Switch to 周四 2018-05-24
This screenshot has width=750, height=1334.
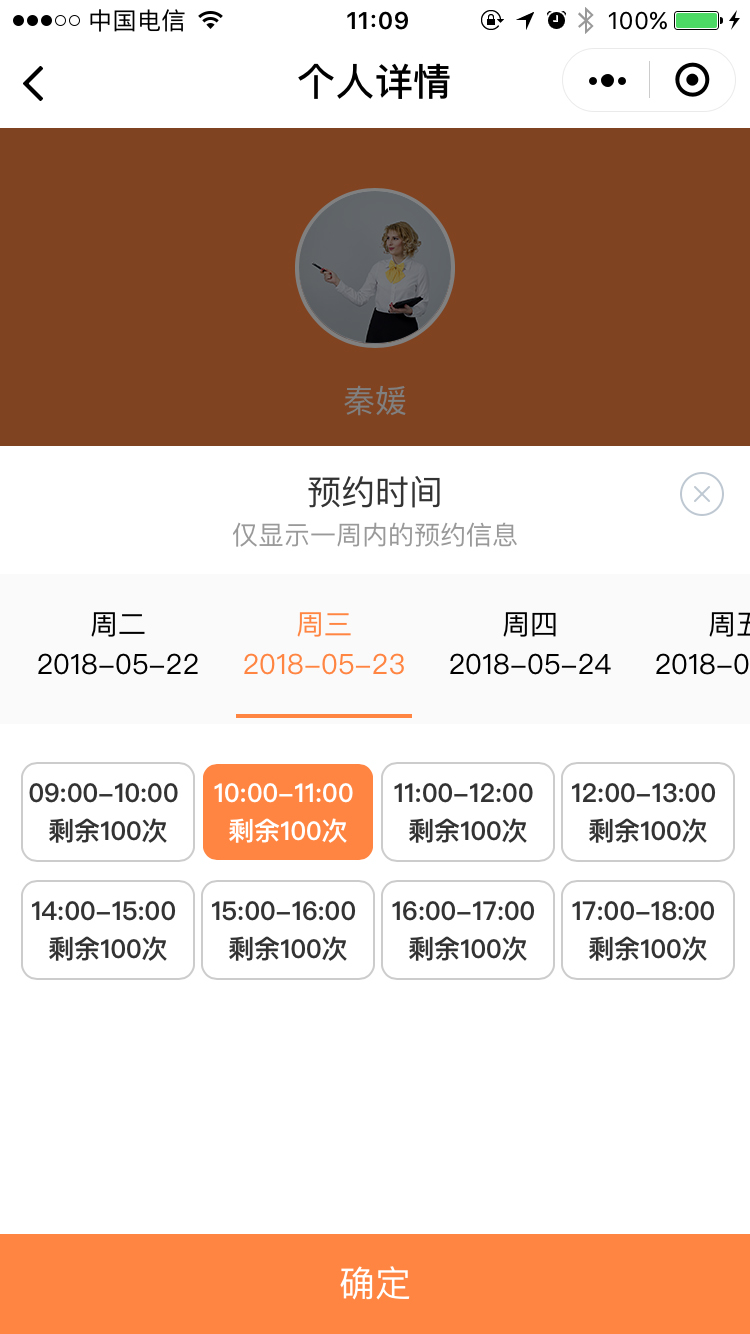tap(530, 645)
